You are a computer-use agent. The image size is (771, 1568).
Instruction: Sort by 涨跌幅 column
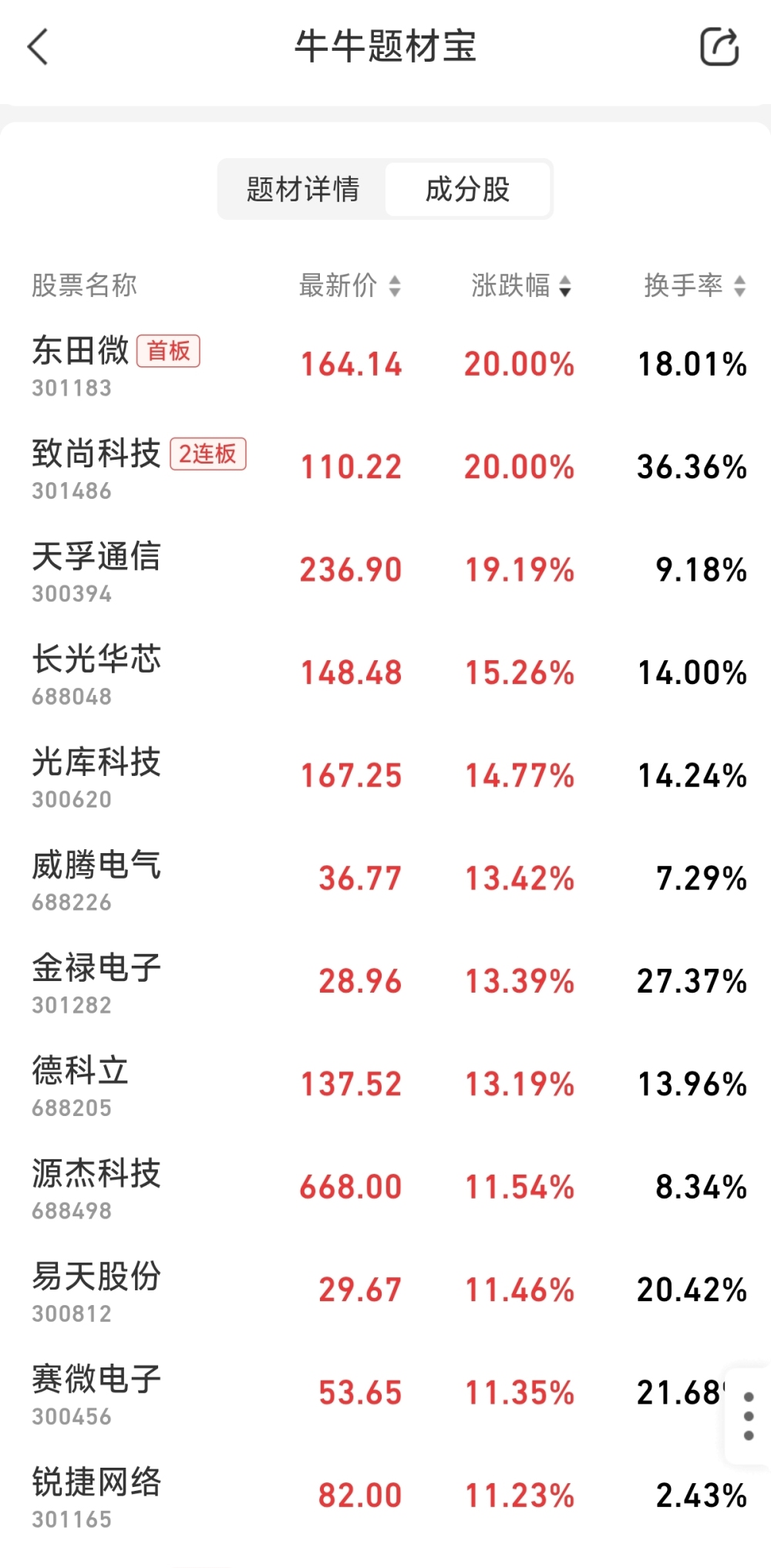(521, 285)
